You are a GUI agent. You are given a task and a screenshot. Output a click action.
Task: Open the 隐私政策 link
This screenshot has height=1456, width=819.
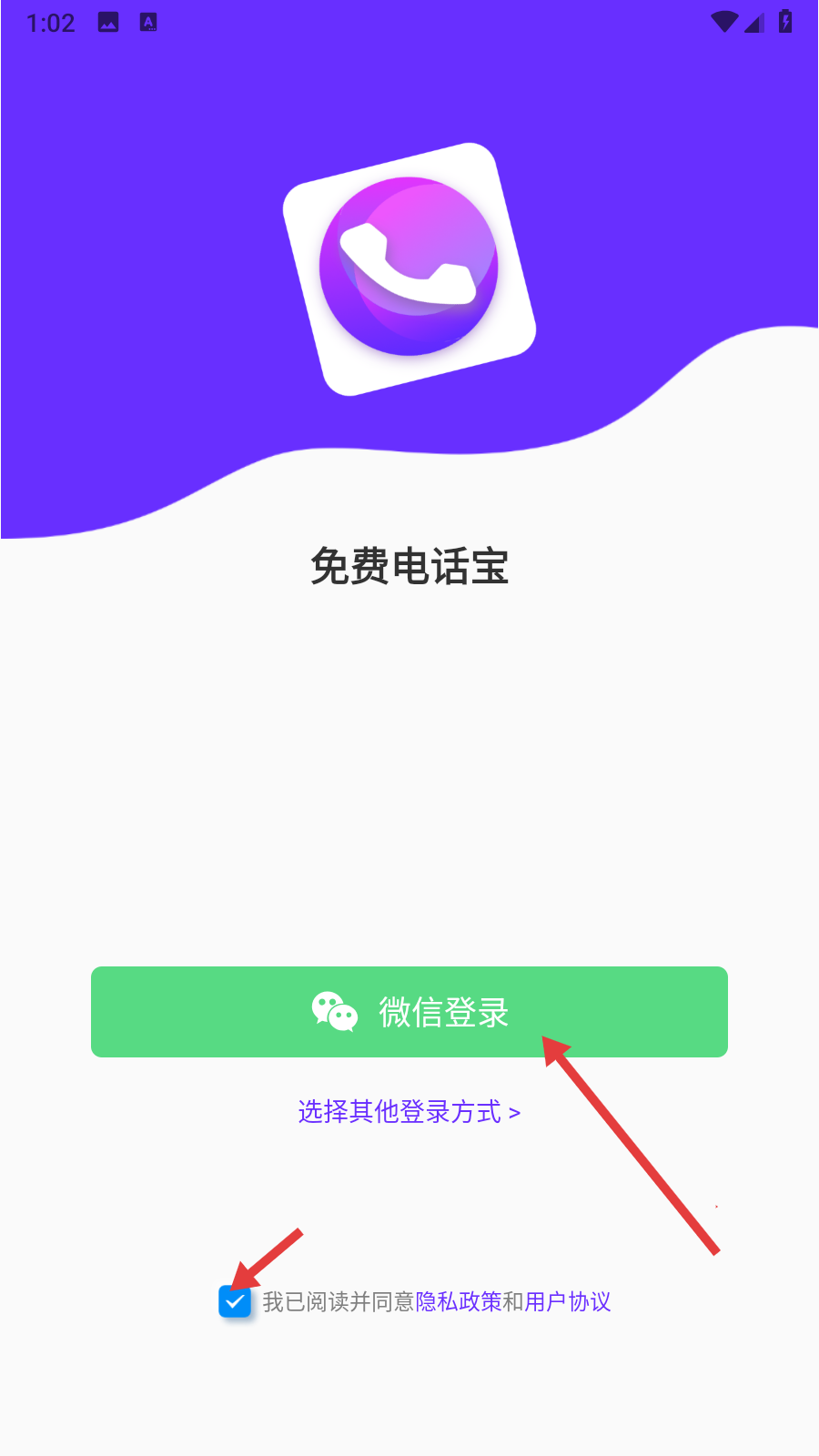[459, 1302]
